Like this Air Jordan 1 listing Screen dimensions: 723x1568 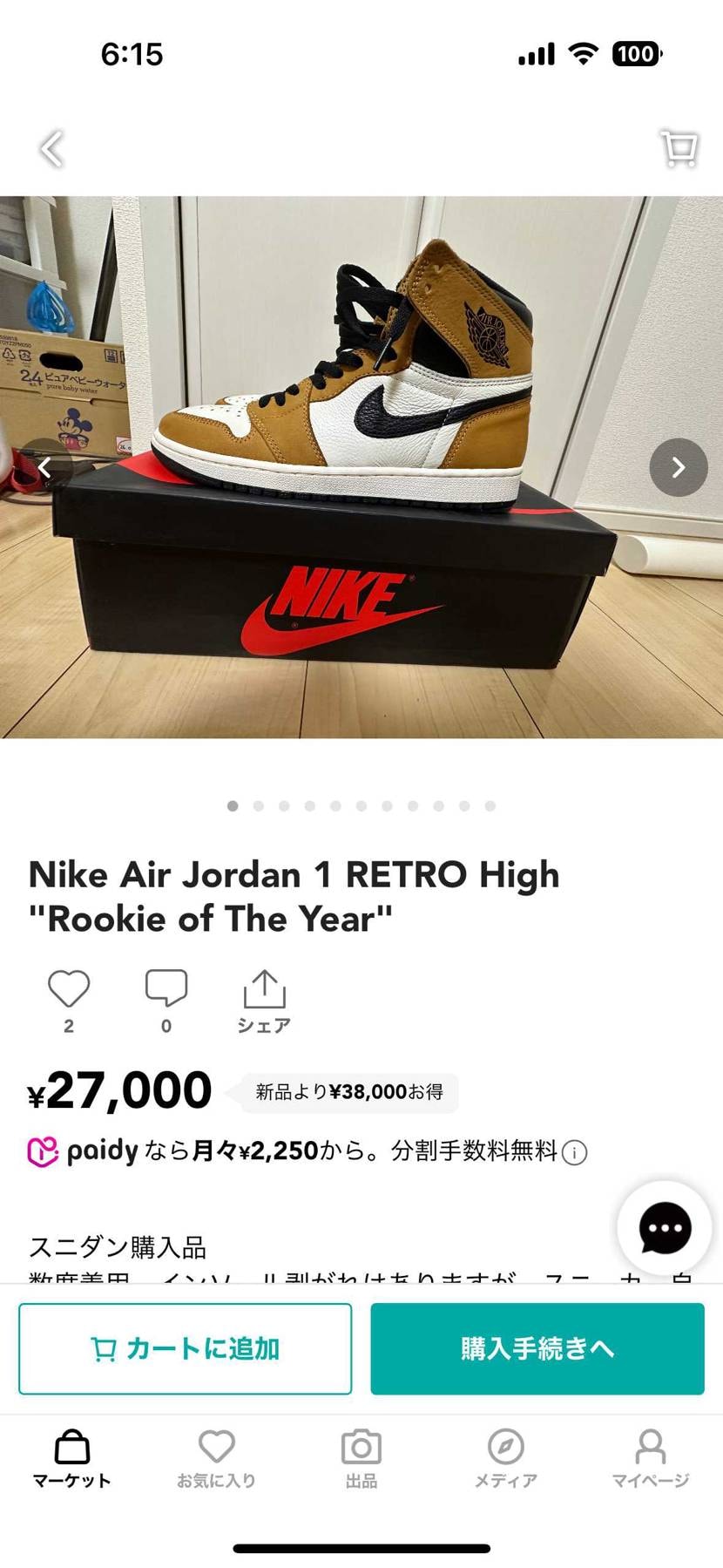click(69, 989)
